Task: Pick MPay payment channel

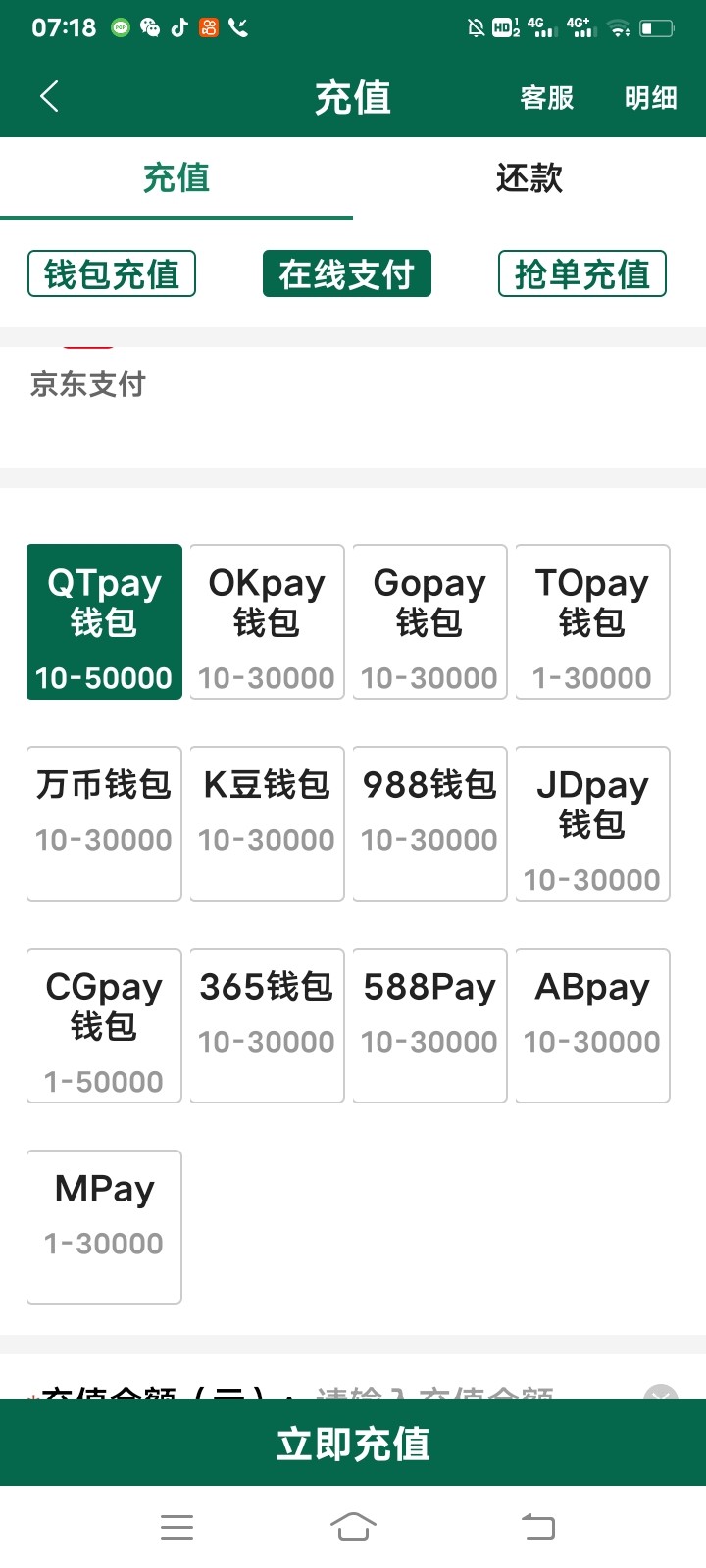Action: (104, 1227)
